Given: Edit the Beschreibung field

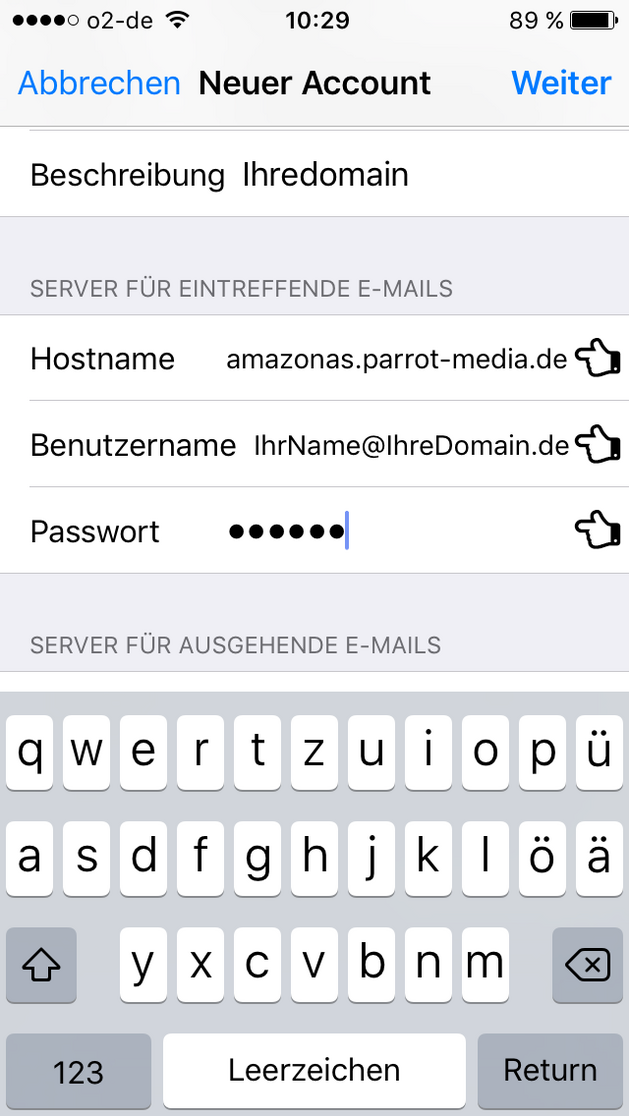Looking at the screenshot, I should pos(314,174).
